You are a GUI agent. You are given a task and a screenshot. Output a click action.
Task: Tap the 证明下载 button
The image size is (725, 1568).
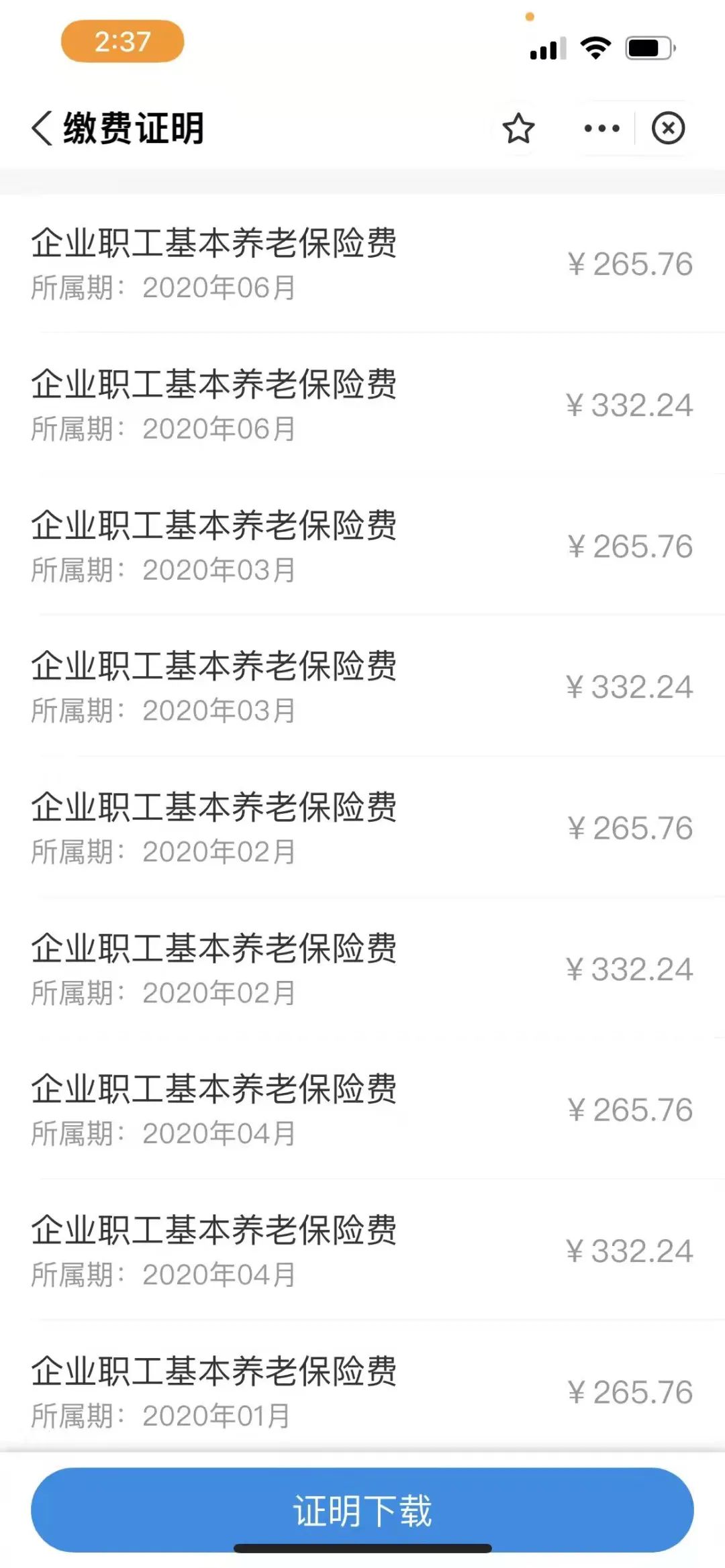[362, 1510]
